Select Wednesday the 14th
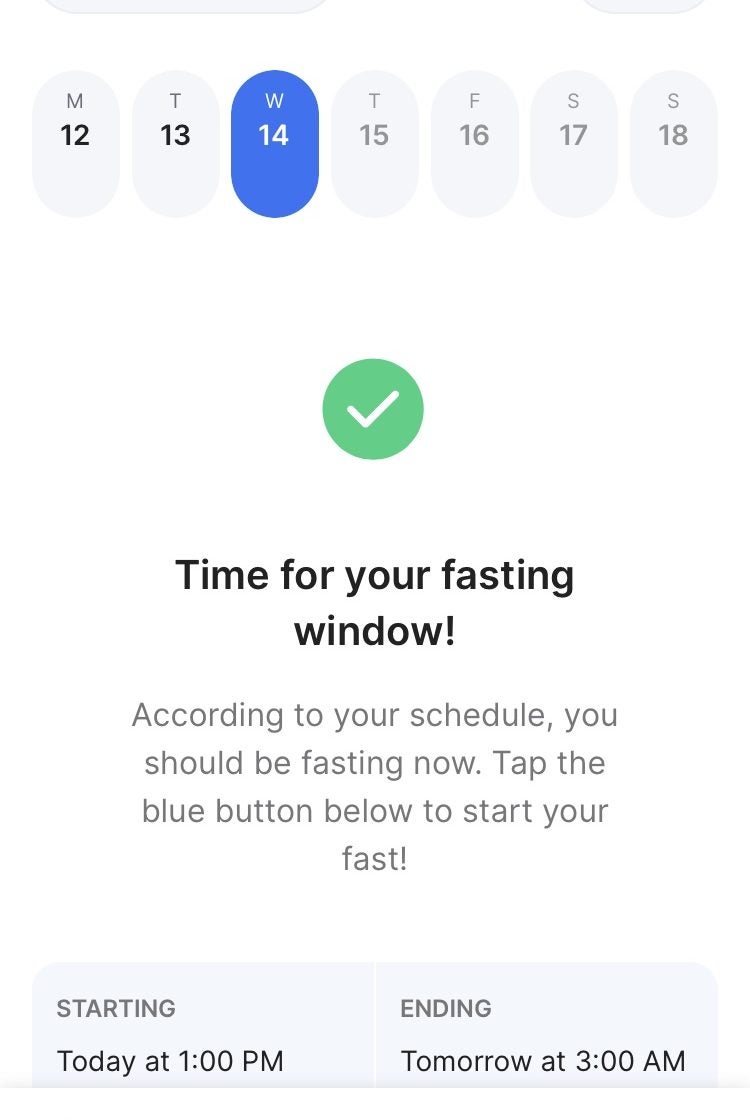The width and height of the screenshot is (750, 1120). point(274,144)
